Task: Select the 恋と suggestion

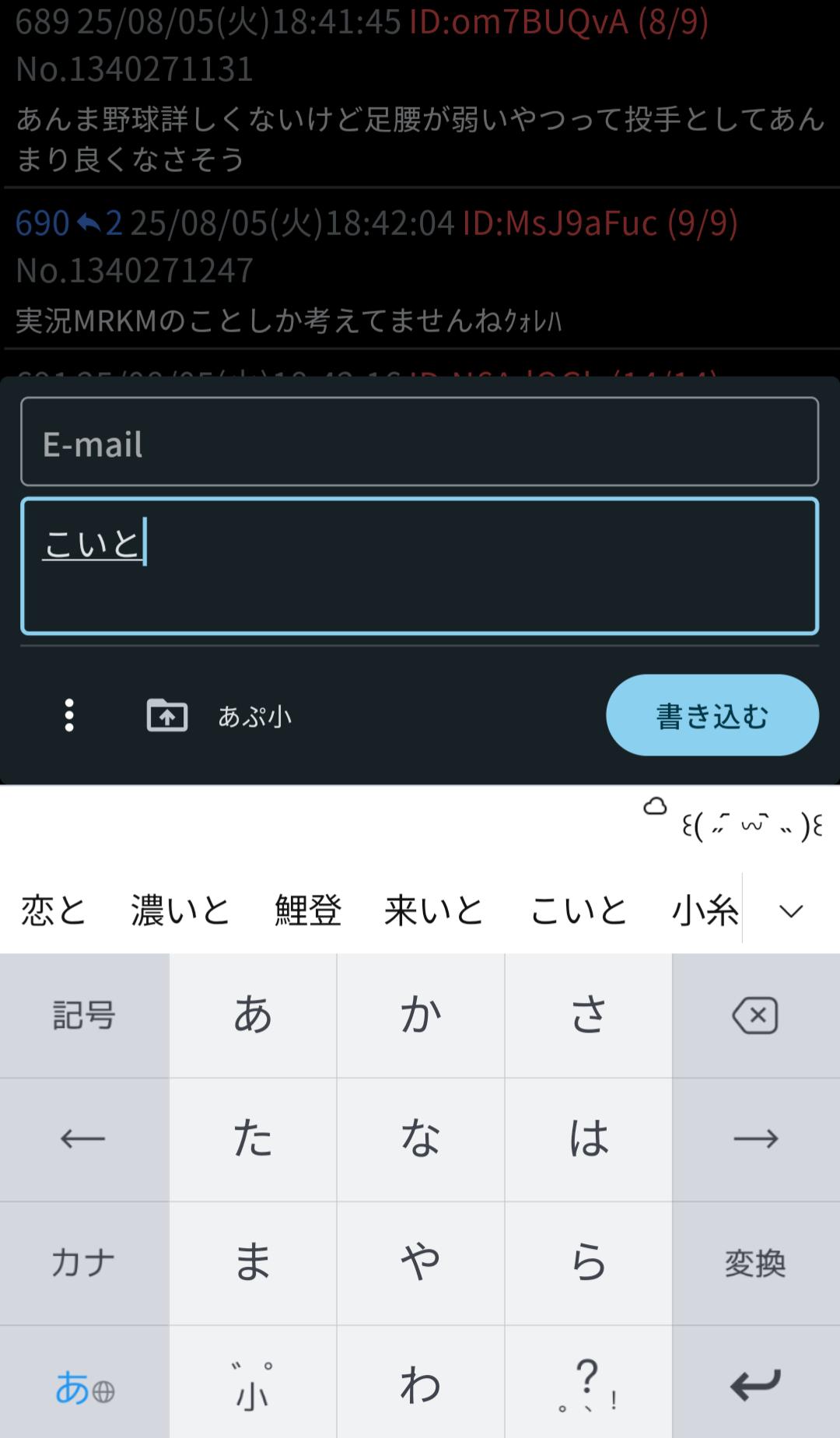Action: tap(53, 910)
